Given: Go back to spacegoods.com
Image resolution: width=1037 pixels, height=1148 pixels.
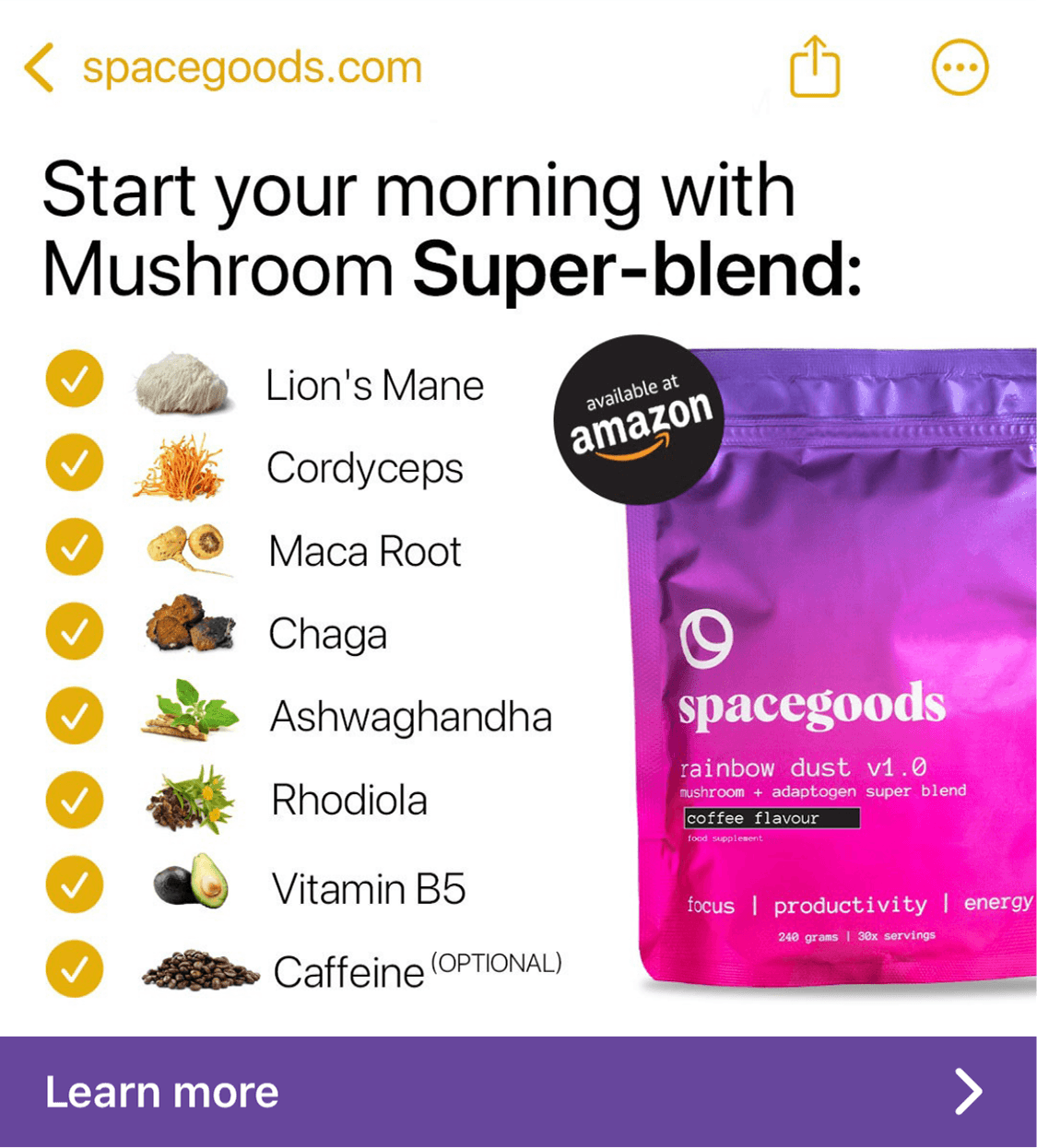Looking at the screenshot, I should tap(41, 67).
